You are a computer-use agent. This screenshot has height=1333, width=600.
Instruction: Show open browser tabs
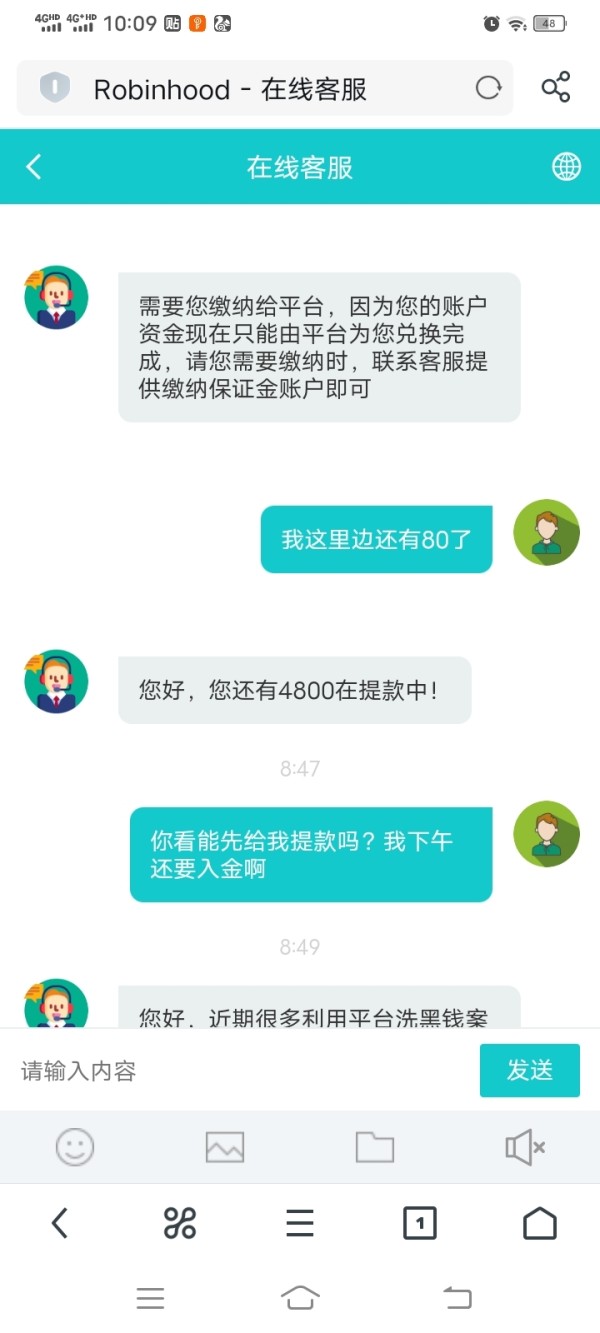tap(420, 1223)
